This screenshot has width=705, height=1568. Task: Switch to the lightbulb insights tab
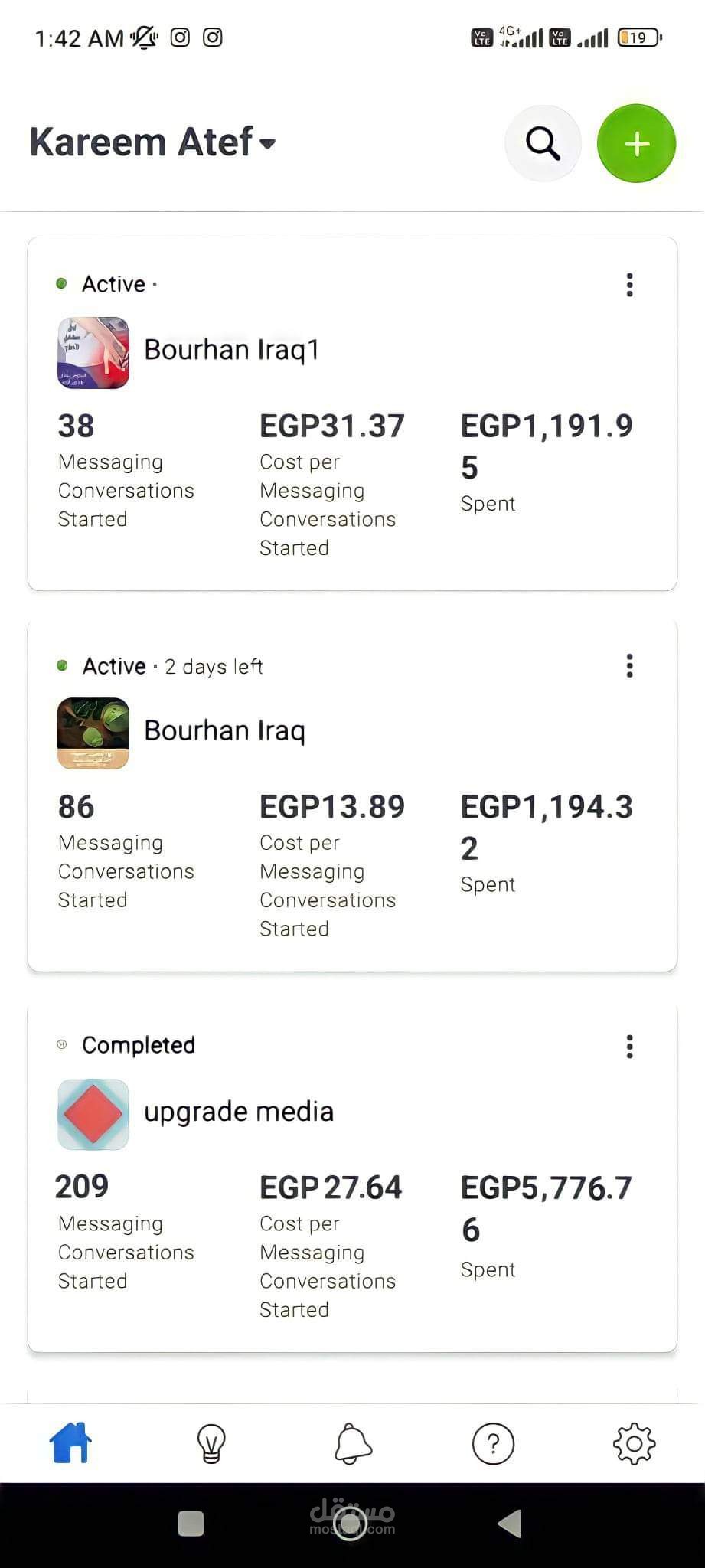[x=211, y=1444]
